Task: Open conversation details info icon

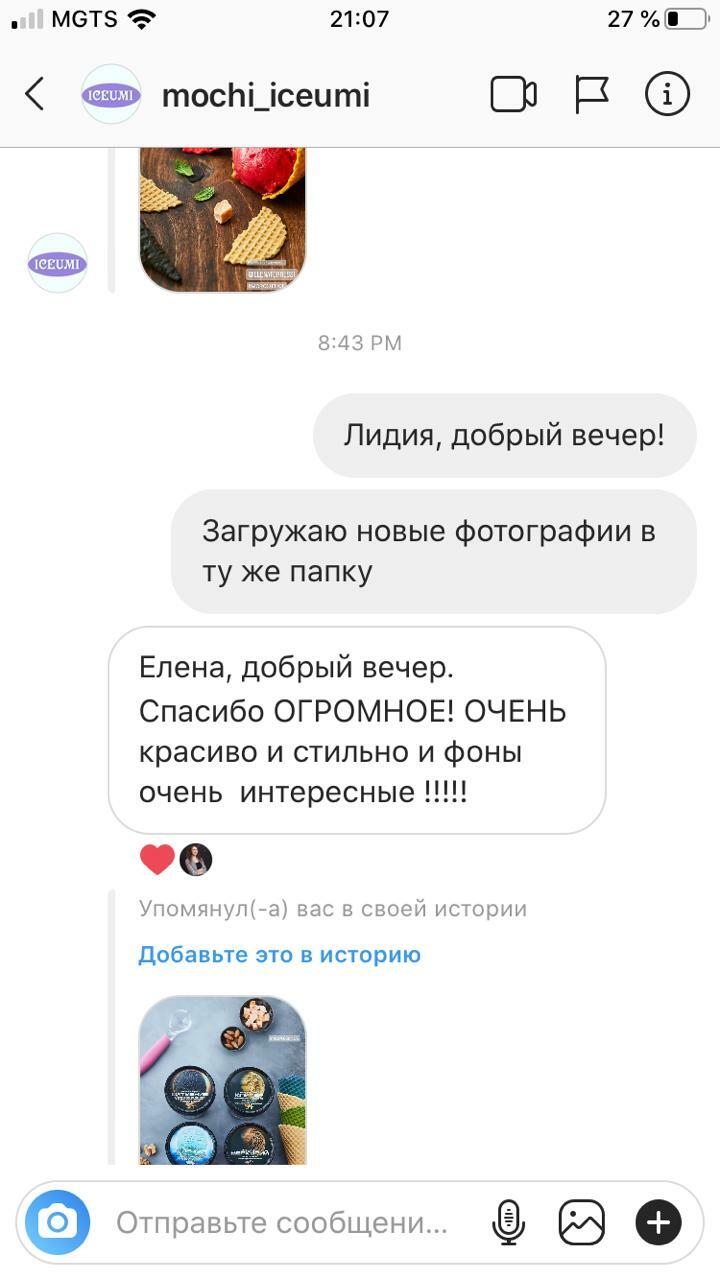Action: 667,95
